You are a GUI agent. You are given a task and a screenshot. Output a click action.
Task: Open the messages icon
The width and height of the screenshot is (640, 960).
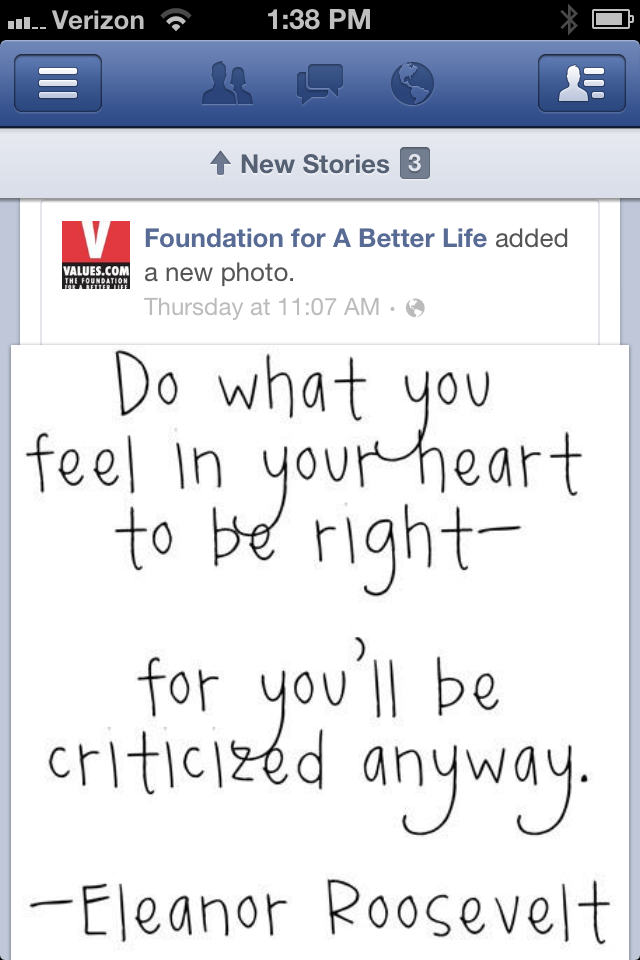pyautogui.click(x=319, y=84)
